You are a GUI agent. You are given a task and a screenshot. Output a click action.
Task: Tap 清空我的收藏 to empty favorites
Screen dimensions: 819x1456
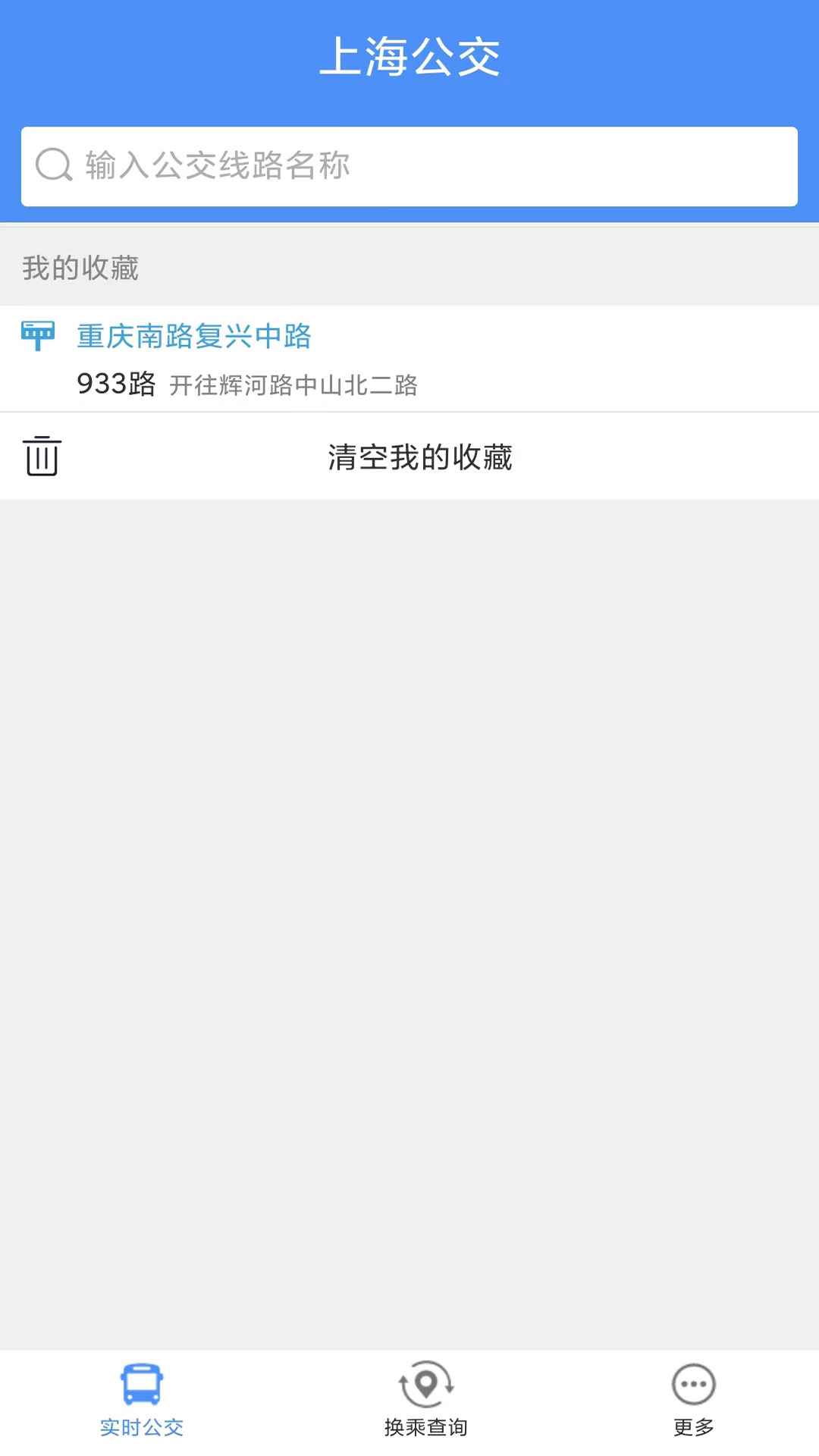point(420,457)
